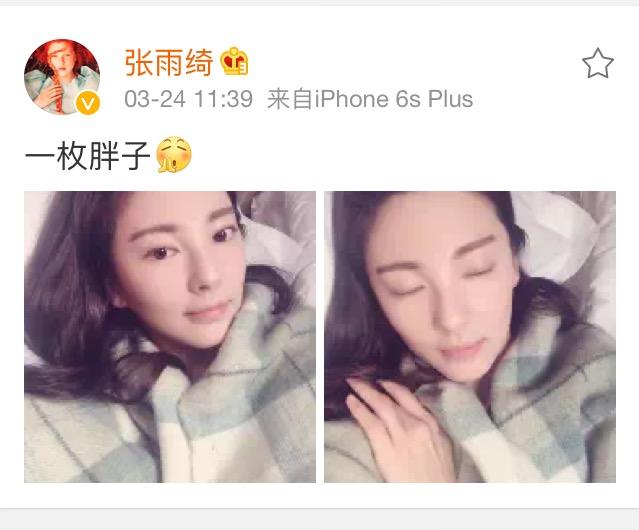Open 张雨绮's profile avatar
This screenshot has width=639, height=530.
(62, 77)
